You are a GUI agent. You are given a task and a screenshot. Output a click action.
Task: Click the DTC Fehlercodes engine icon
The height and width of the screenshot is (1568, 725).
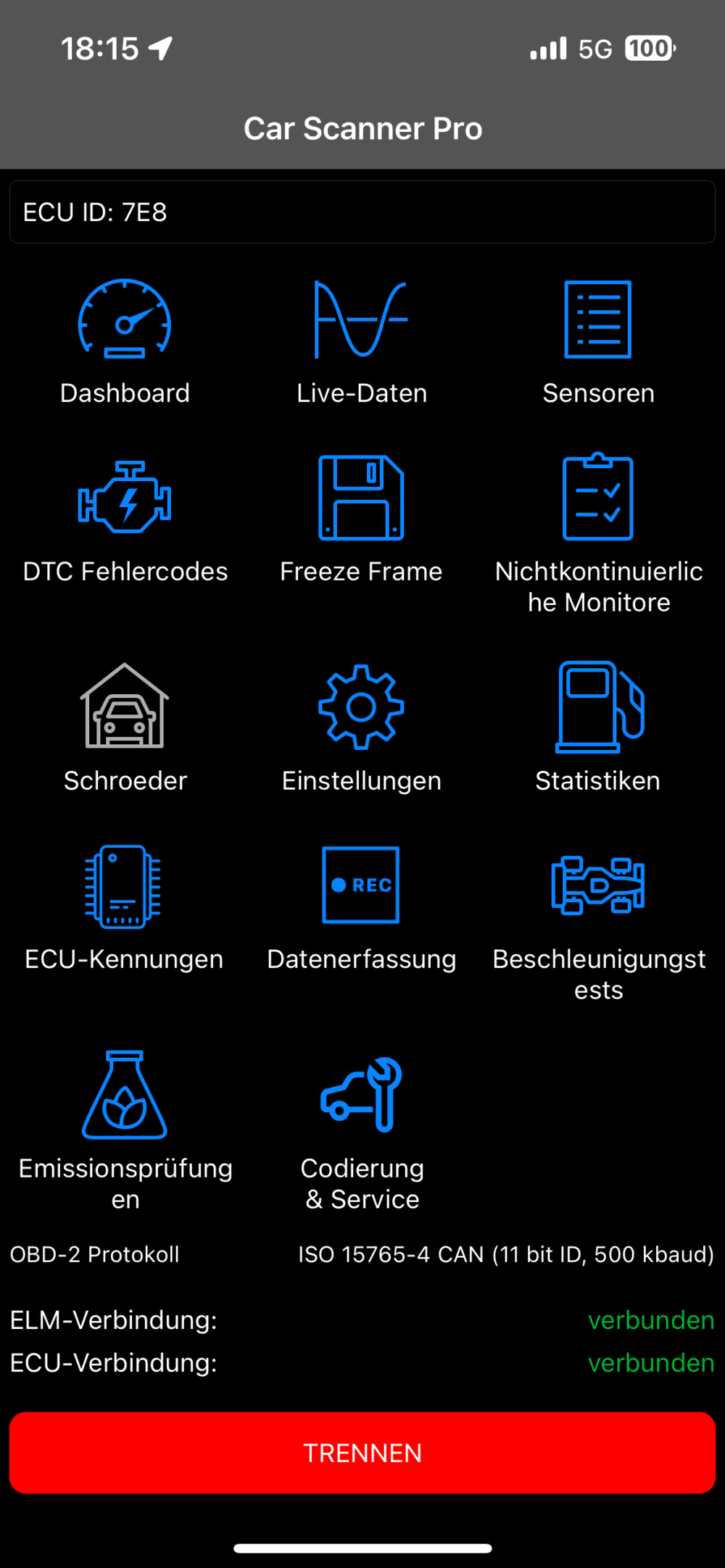pyautogui.click(x=125, y=497)
